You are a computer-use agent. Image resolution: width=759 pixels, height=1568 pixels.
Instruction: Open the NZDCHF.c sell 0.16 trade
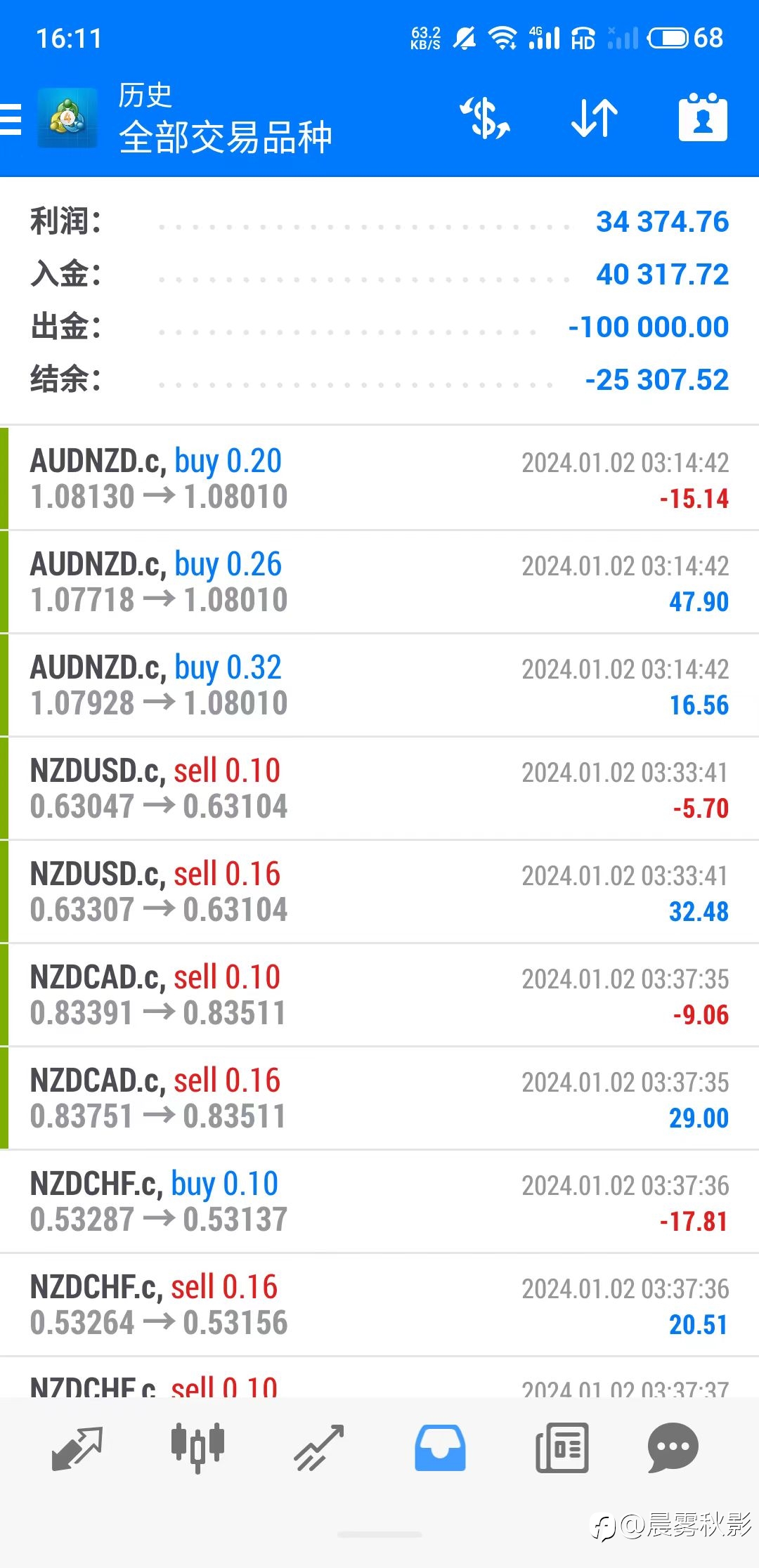tap(379, 1305)
